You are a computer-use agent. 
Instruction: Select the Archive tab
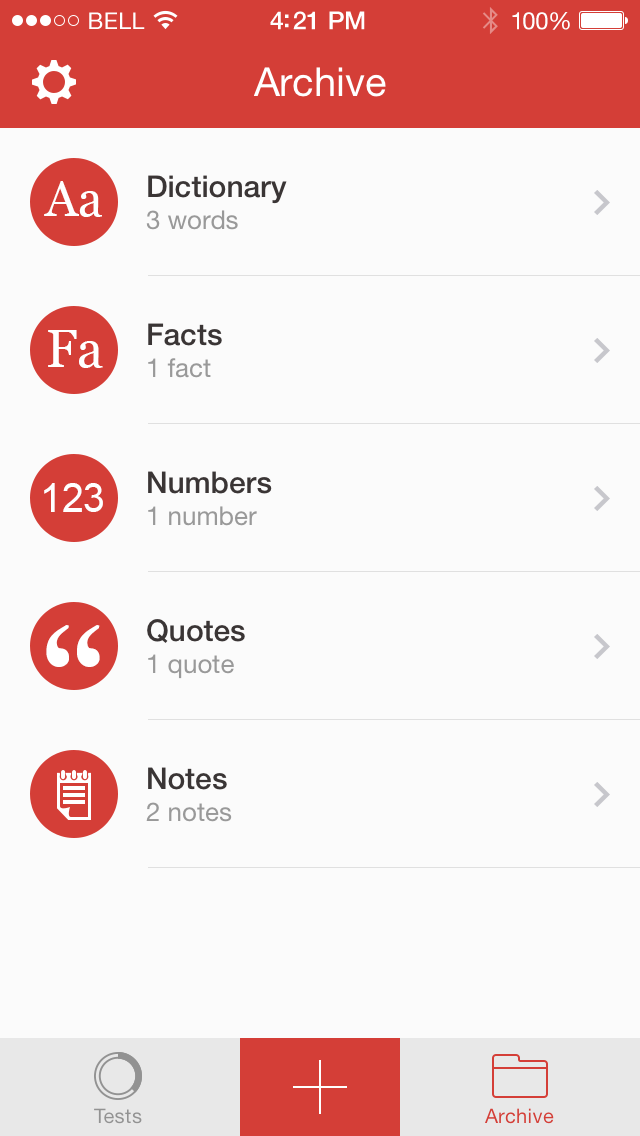click(x=520, y=1087)
